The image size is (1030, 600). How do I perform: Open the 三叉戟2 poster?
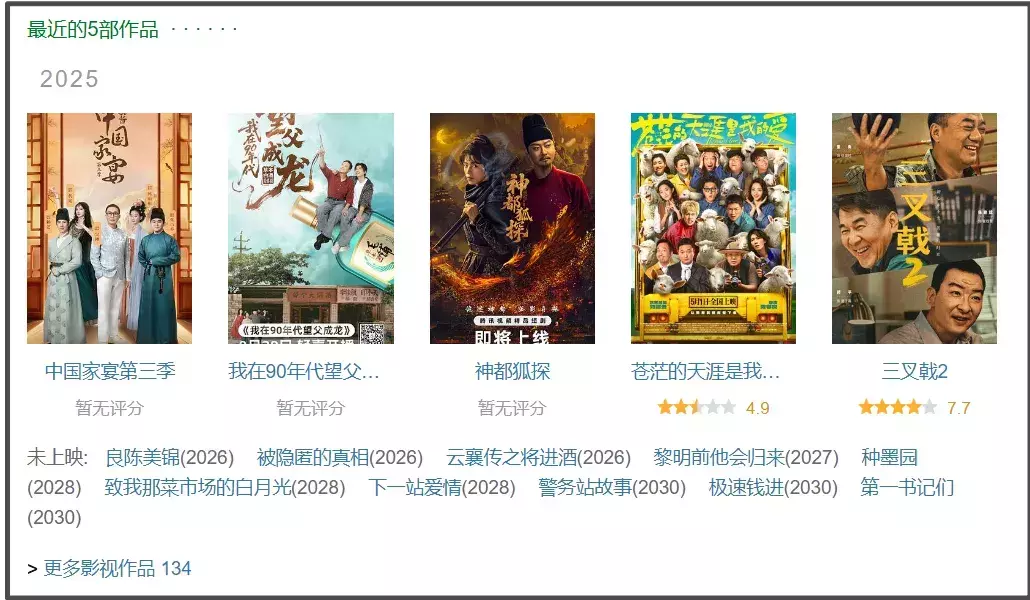pyautogui.click(x=914, y=228)
